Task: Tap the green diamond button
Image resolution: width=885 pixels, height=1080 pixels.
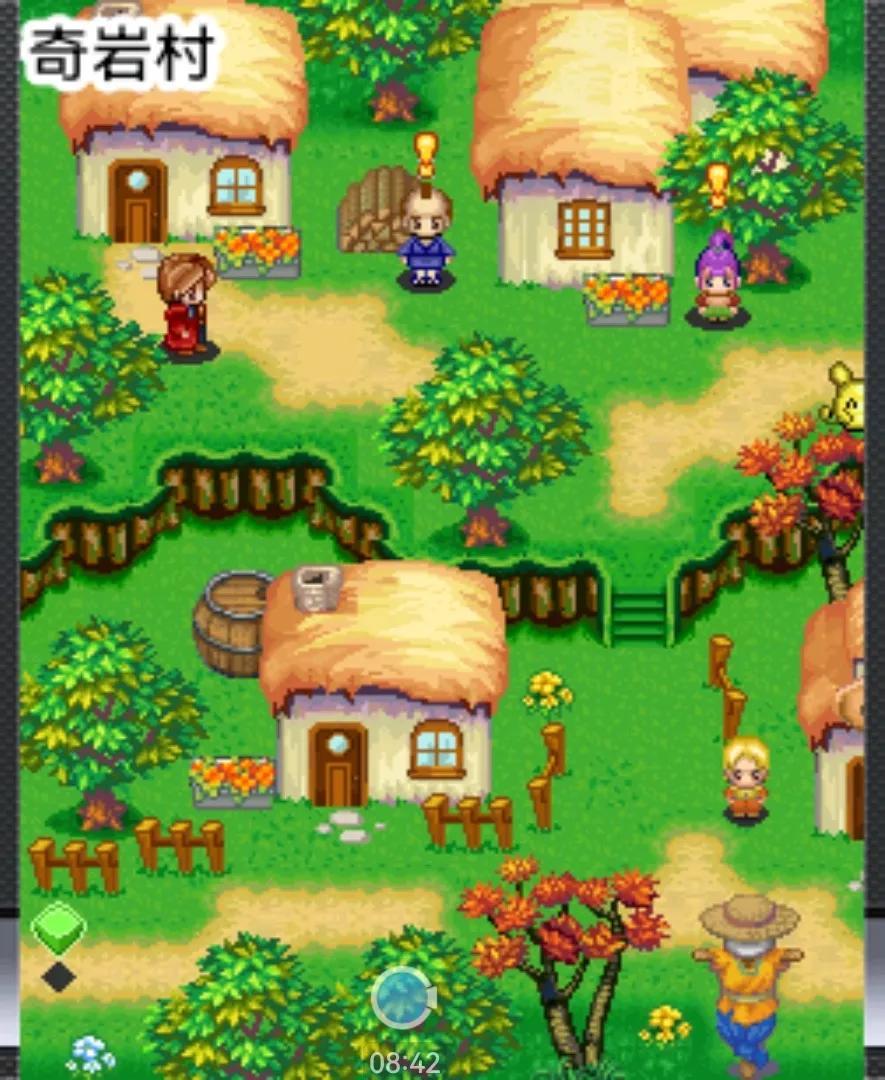Action: [58, 928]
